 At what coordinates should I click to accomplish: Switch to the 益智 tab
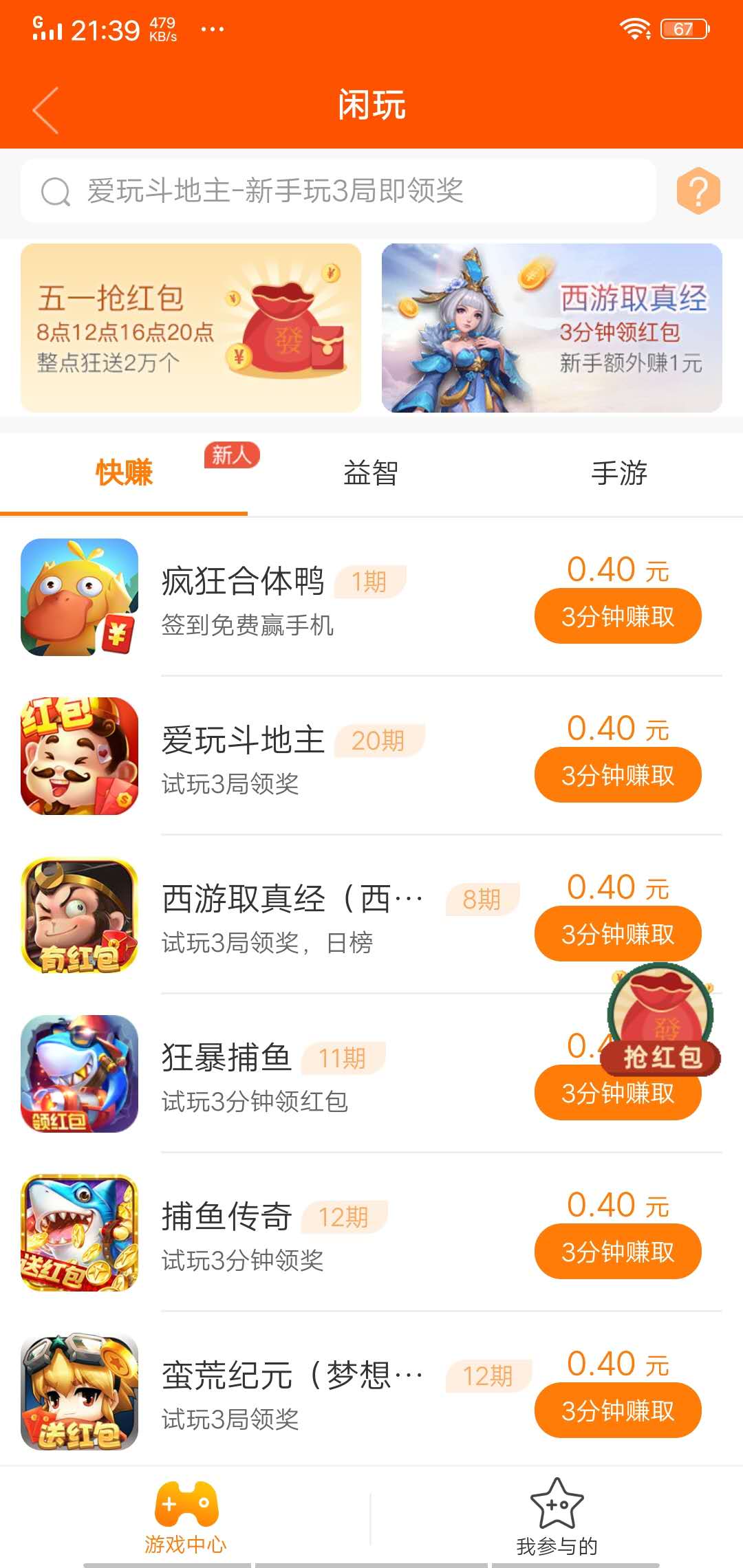point(371,473)
